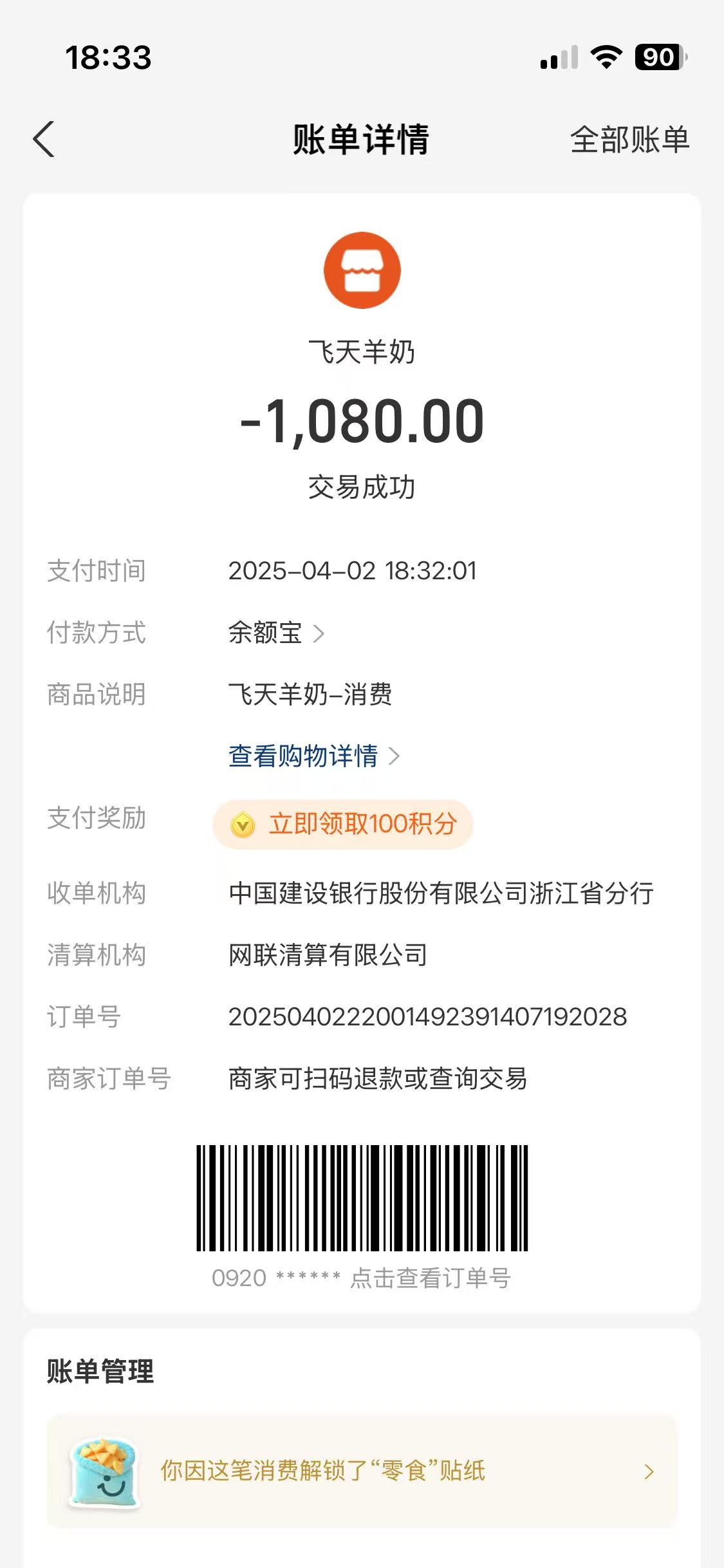Go back from the 账单详情 page
The height and width of the screenshot is (1568, 724).
point(44,139)
